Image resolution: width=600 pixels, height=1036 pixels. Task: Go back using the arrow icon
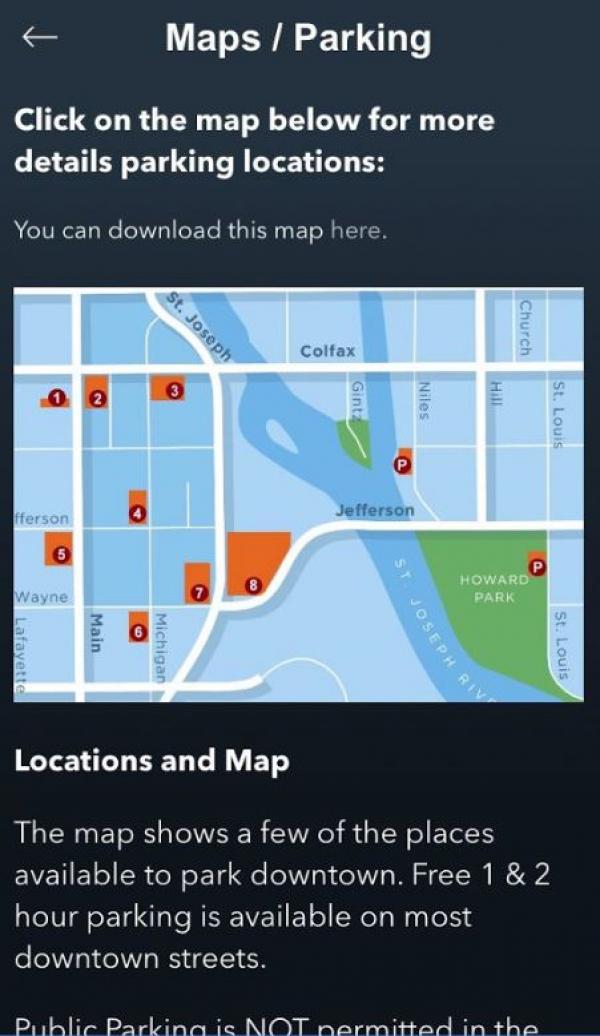click(40, 38)
